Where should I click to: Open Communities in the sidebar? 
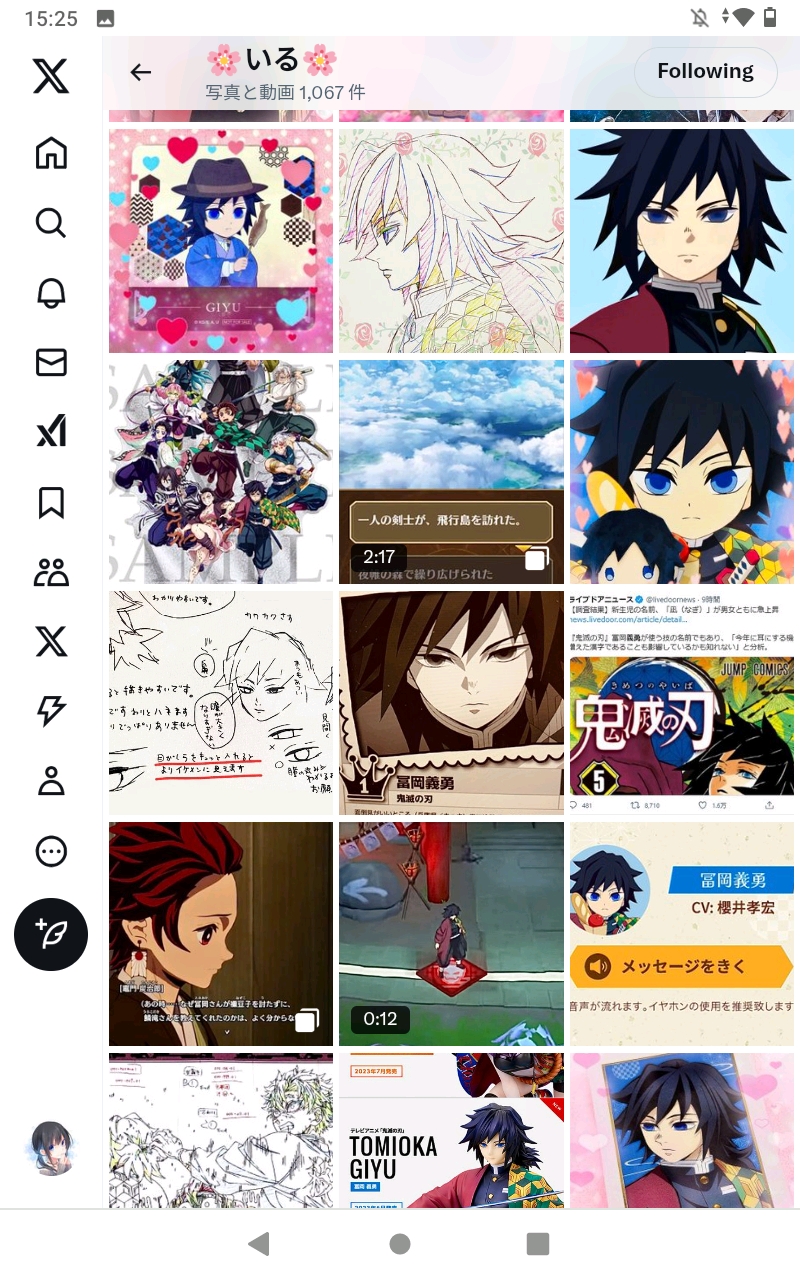pyautogui.click(x=51, y=572)
